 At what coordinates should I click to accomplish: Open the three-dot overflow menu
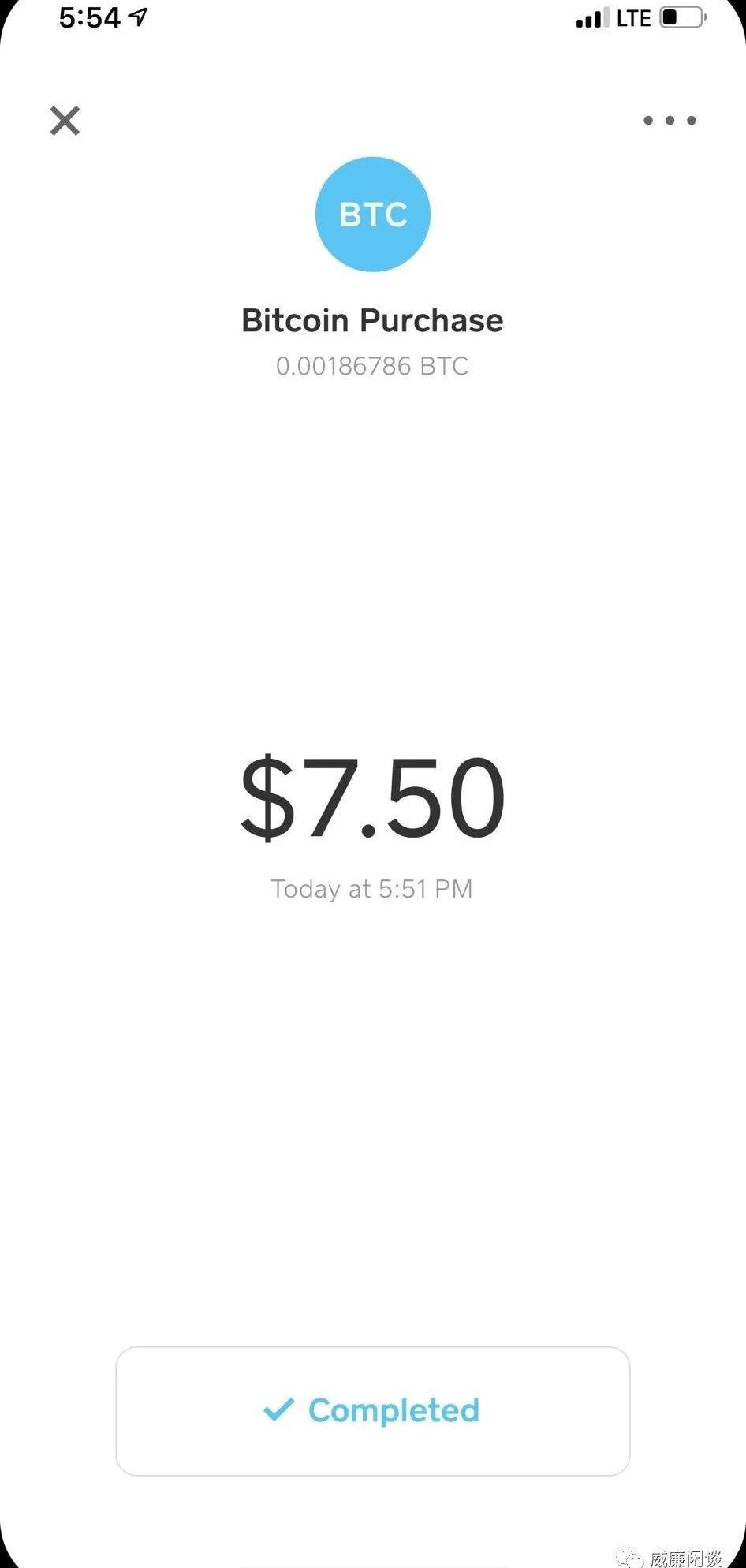pyautogui.click(x=670, y=121)
